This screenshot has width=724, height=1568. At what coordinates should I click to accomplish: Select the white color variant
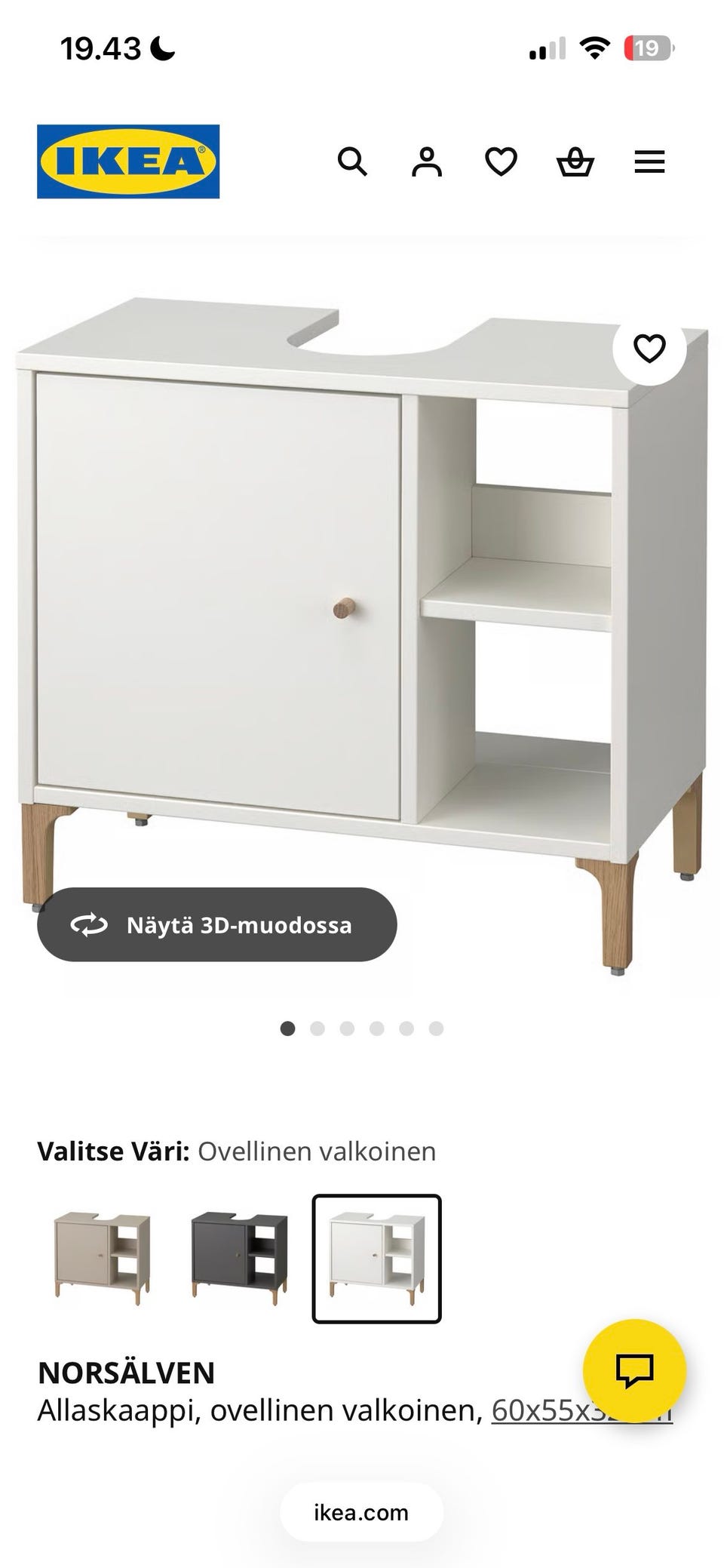click(x=376, y=1258)
